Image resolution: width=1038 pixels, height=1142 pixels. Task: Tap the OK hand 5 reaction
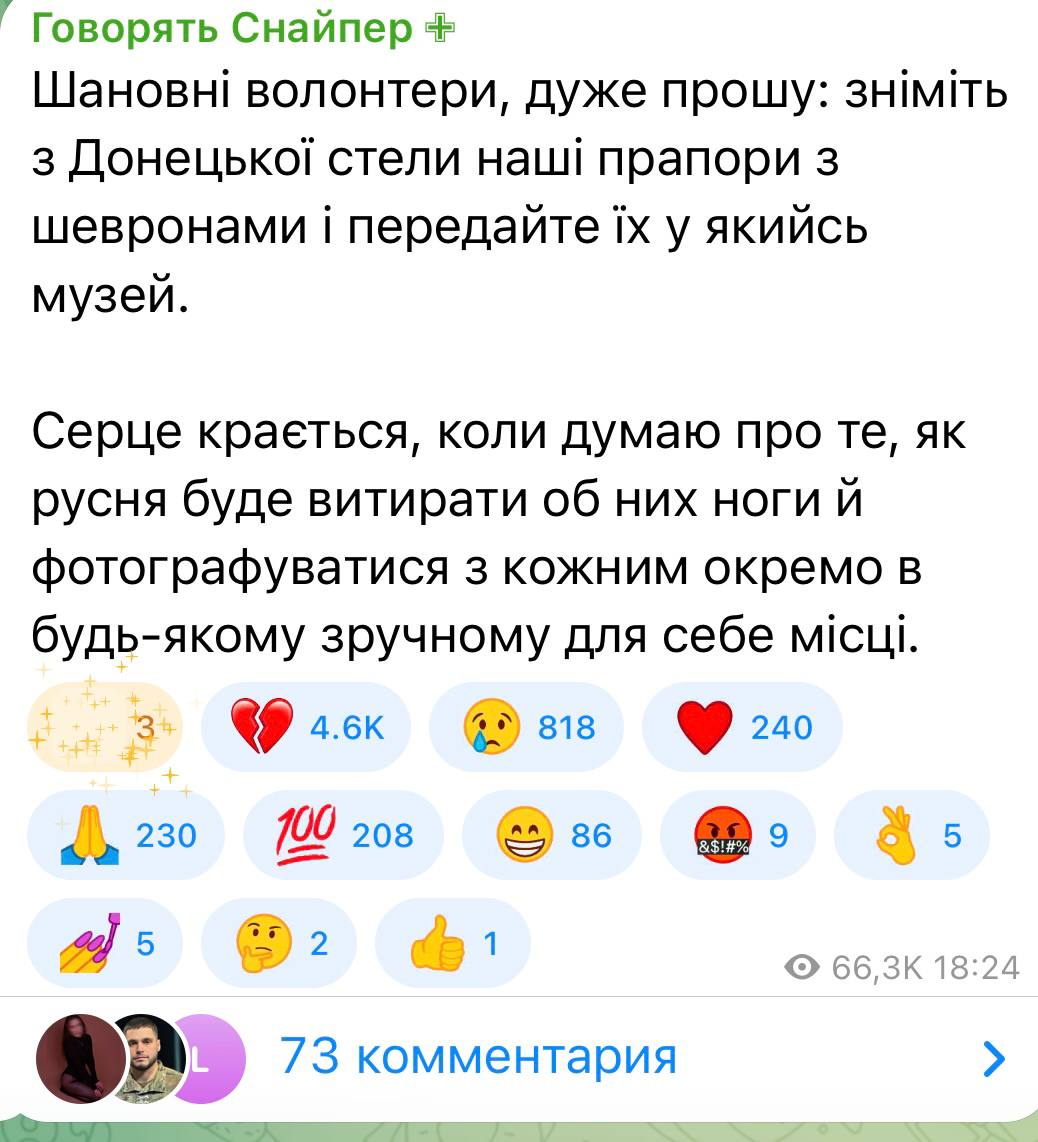point(908,834)
